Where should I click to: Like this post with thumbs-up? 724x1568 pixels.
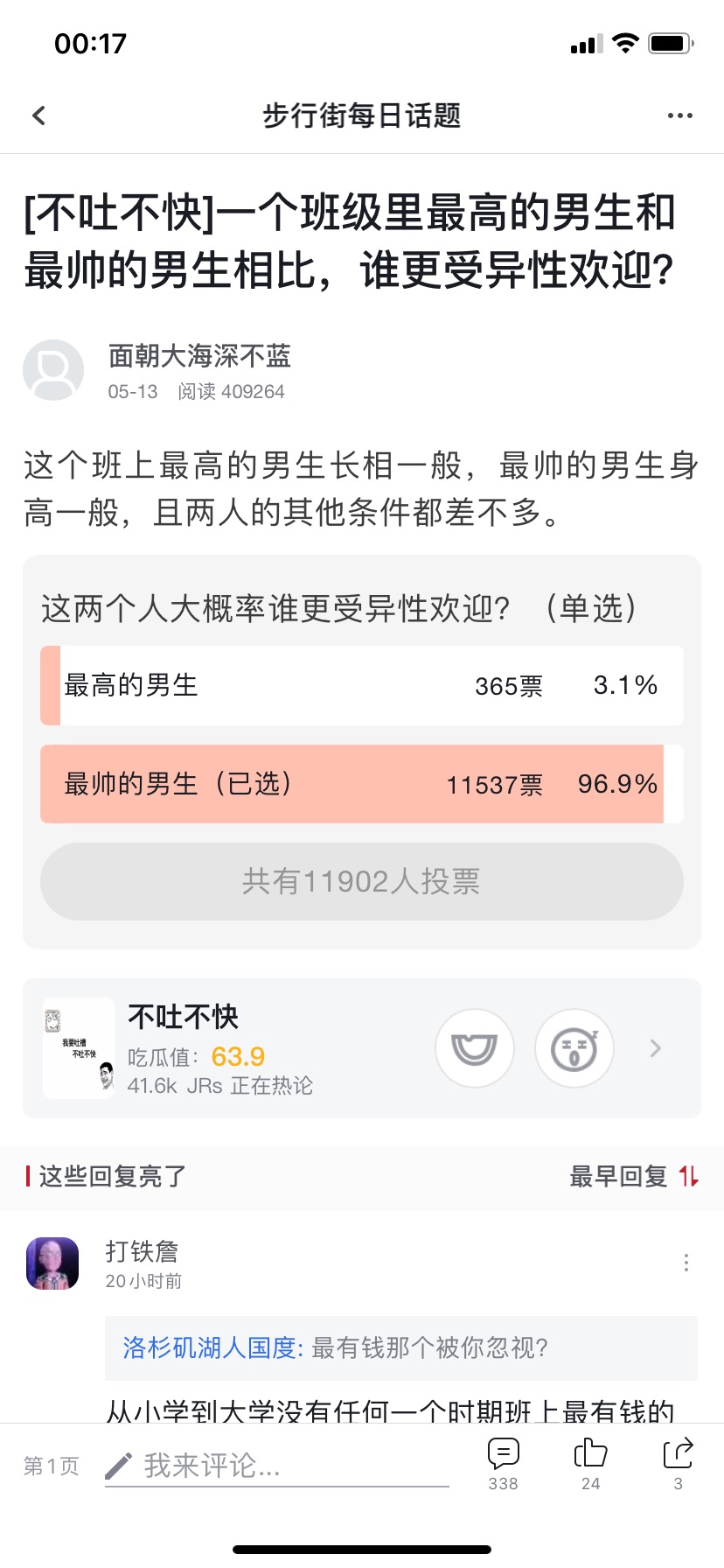(591, 1464)
